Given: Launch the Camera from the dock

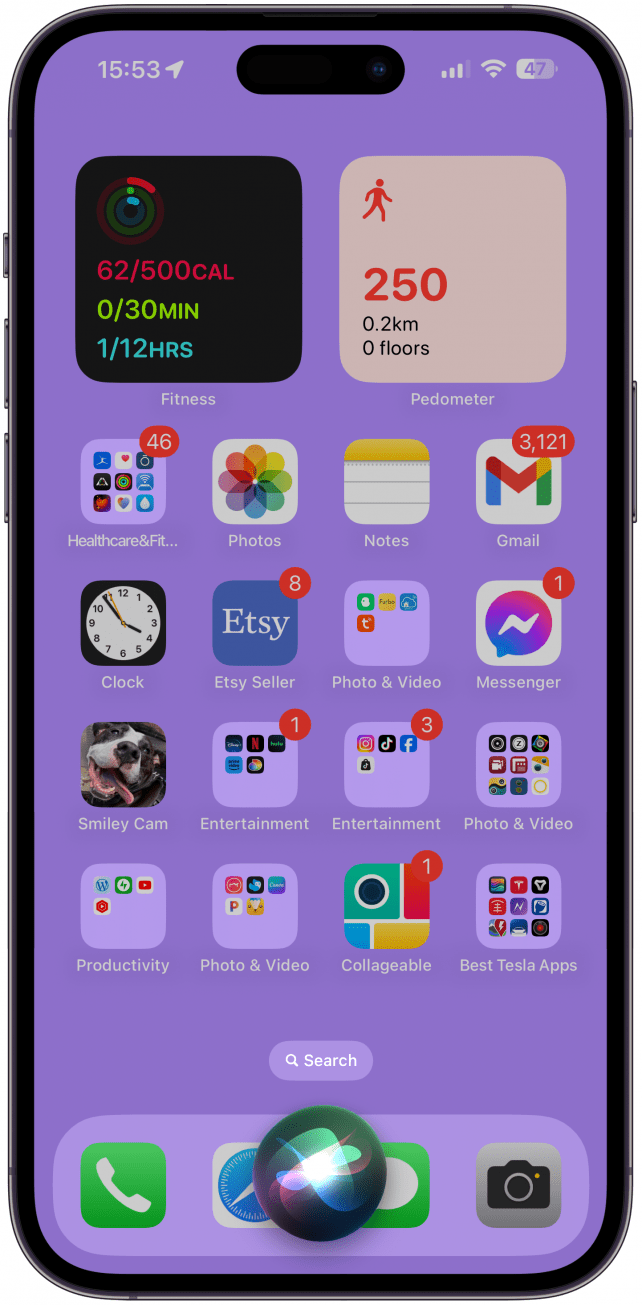Looking at the screenshot, I should (518, 1185).
